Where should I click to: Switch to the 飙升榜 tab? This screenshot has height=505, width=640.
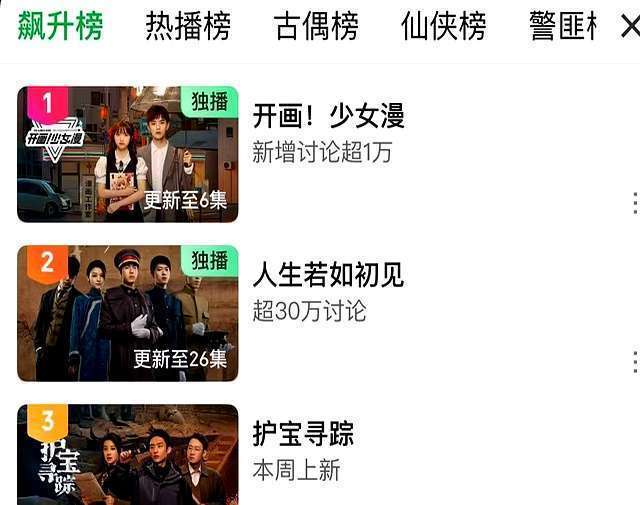click(x=60, y=26)
